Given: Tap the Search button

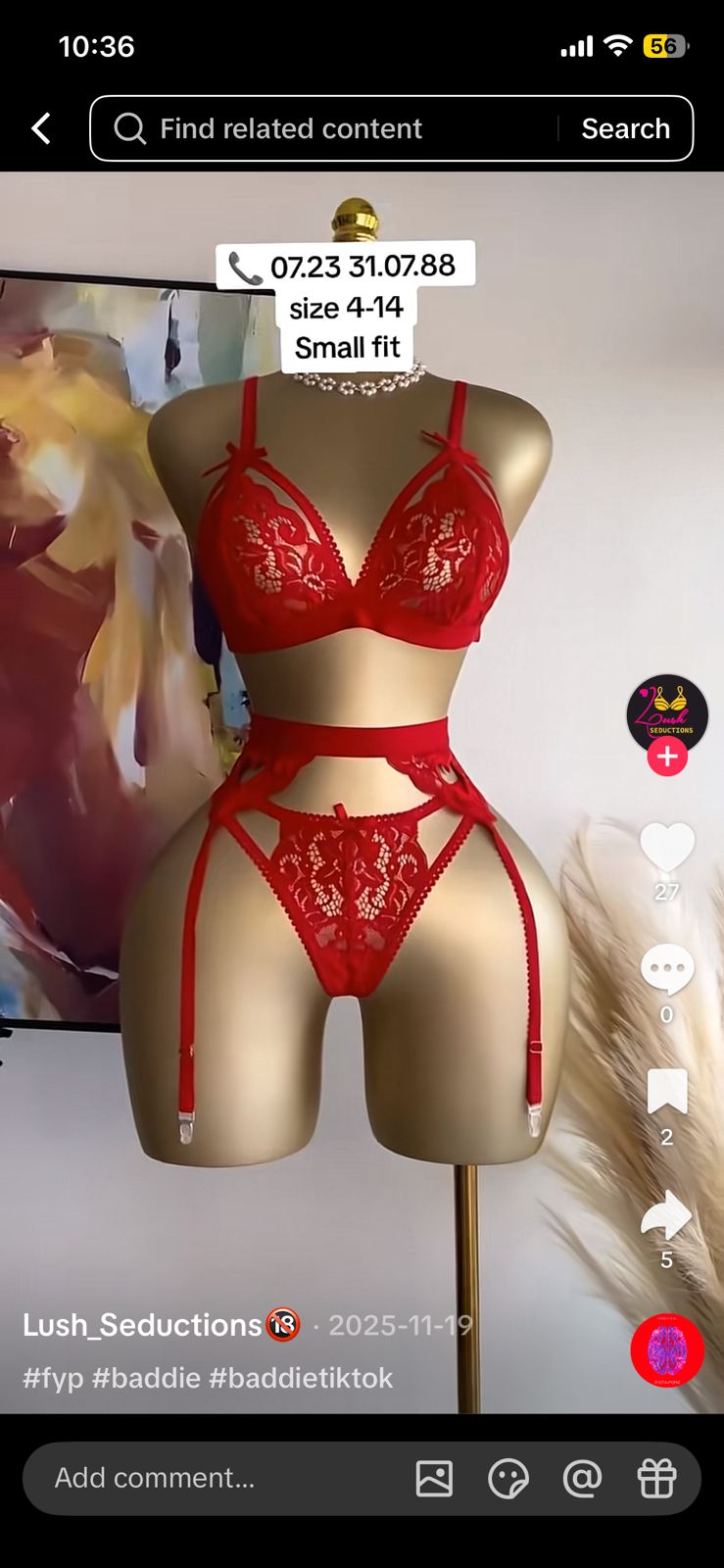Looking at the screenshot, I should click(625, 128).
